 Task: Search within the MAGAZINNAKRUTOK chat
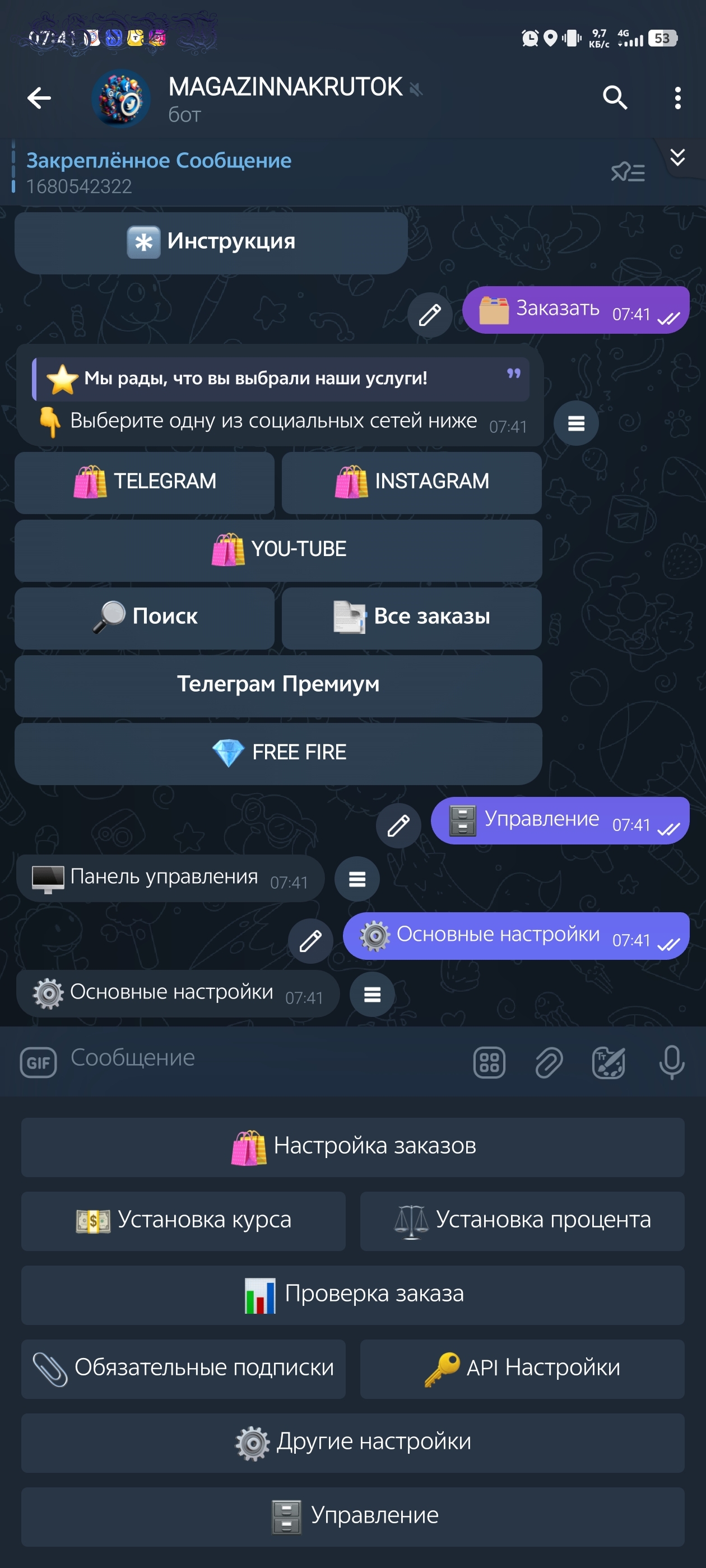615,97
